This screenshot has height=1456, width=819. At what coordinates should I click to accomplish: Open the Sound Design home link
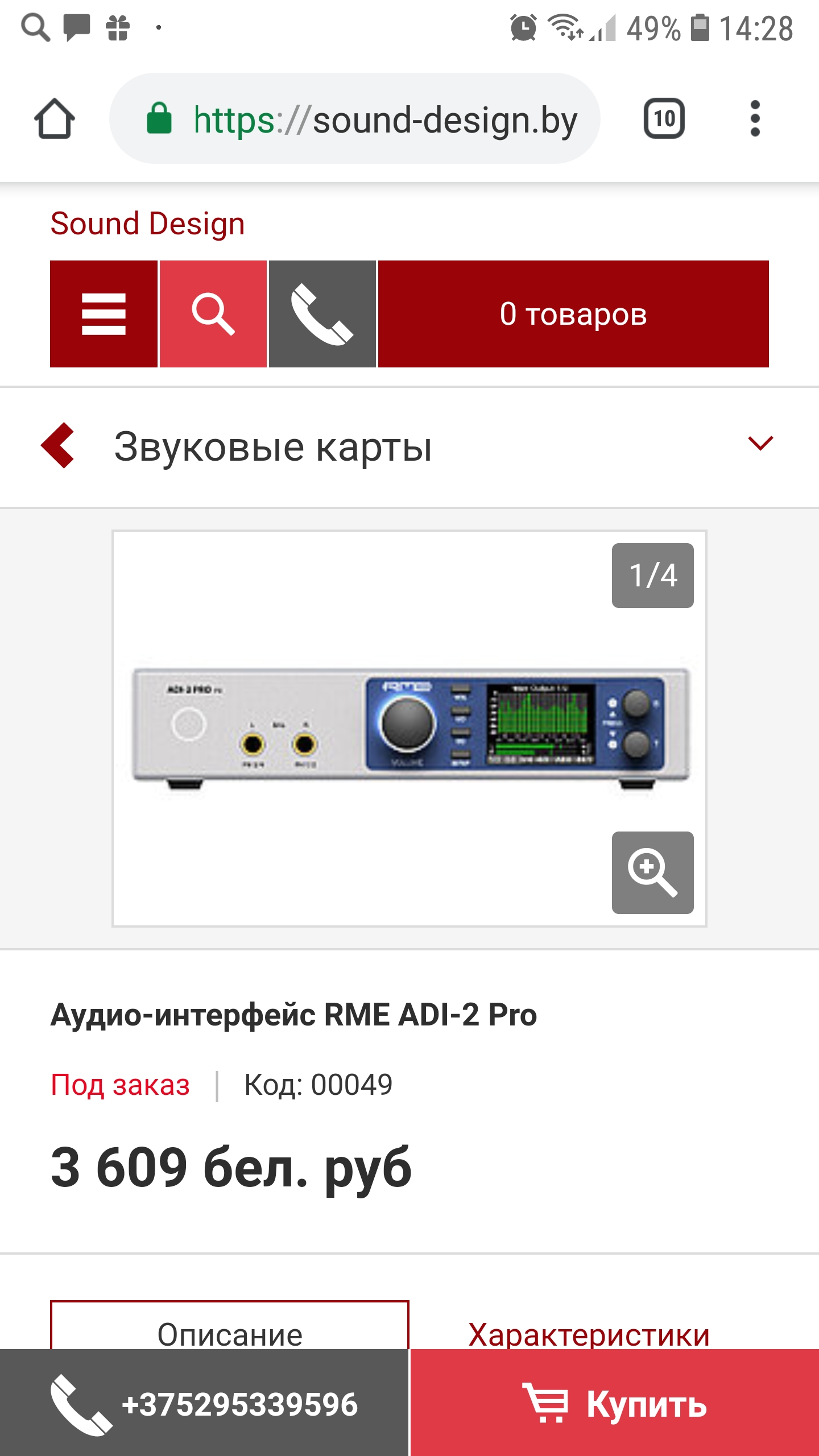(147, 224)
